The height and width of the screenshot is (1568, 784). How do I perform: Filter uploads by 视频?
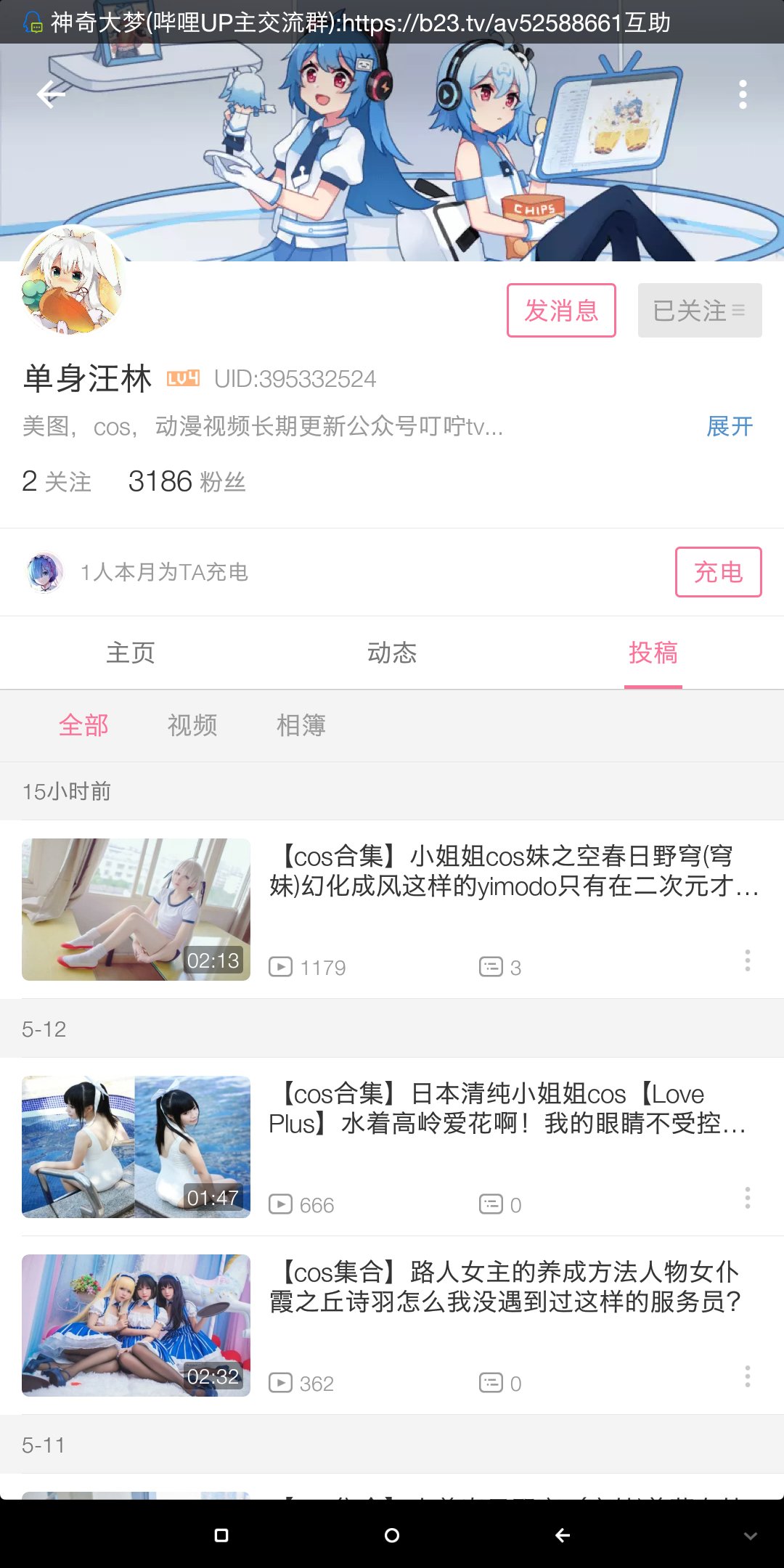pyautogui.click(x=192, y=725)
